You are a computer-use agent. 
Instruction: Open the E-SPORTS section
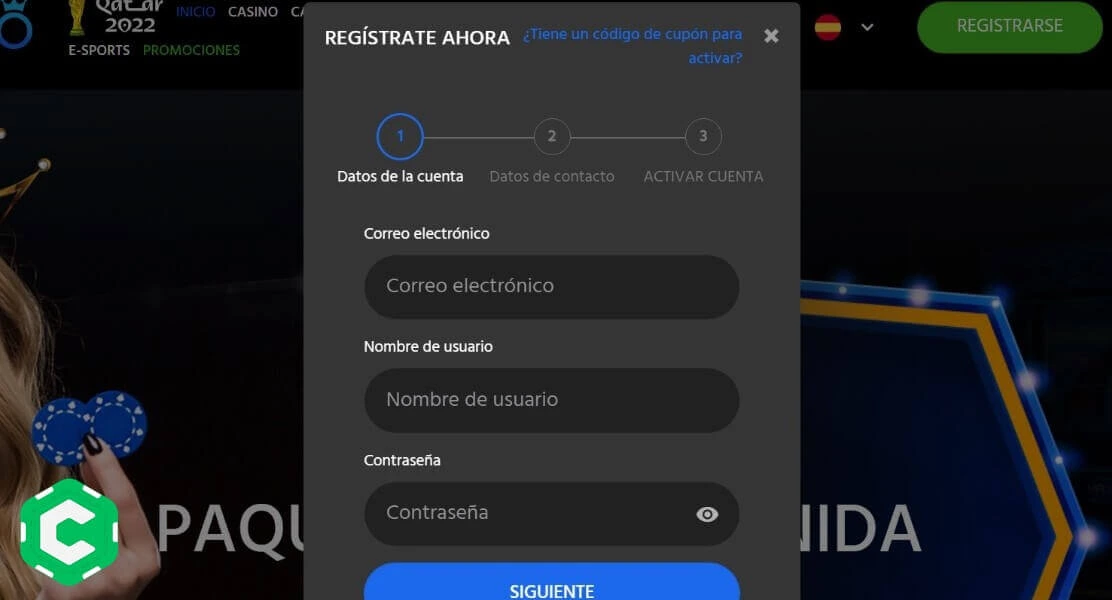click(99, 50)
